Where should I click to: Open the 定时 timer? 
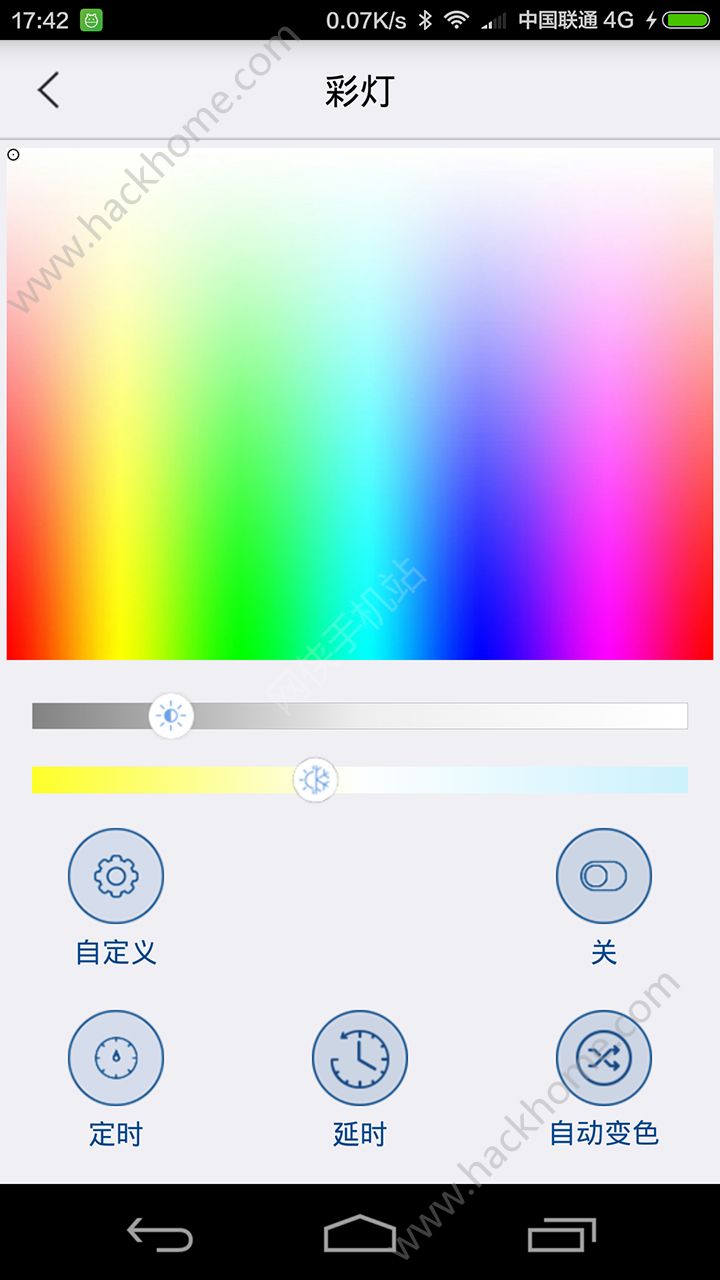pyautogui.click(x=116, y=1058)
